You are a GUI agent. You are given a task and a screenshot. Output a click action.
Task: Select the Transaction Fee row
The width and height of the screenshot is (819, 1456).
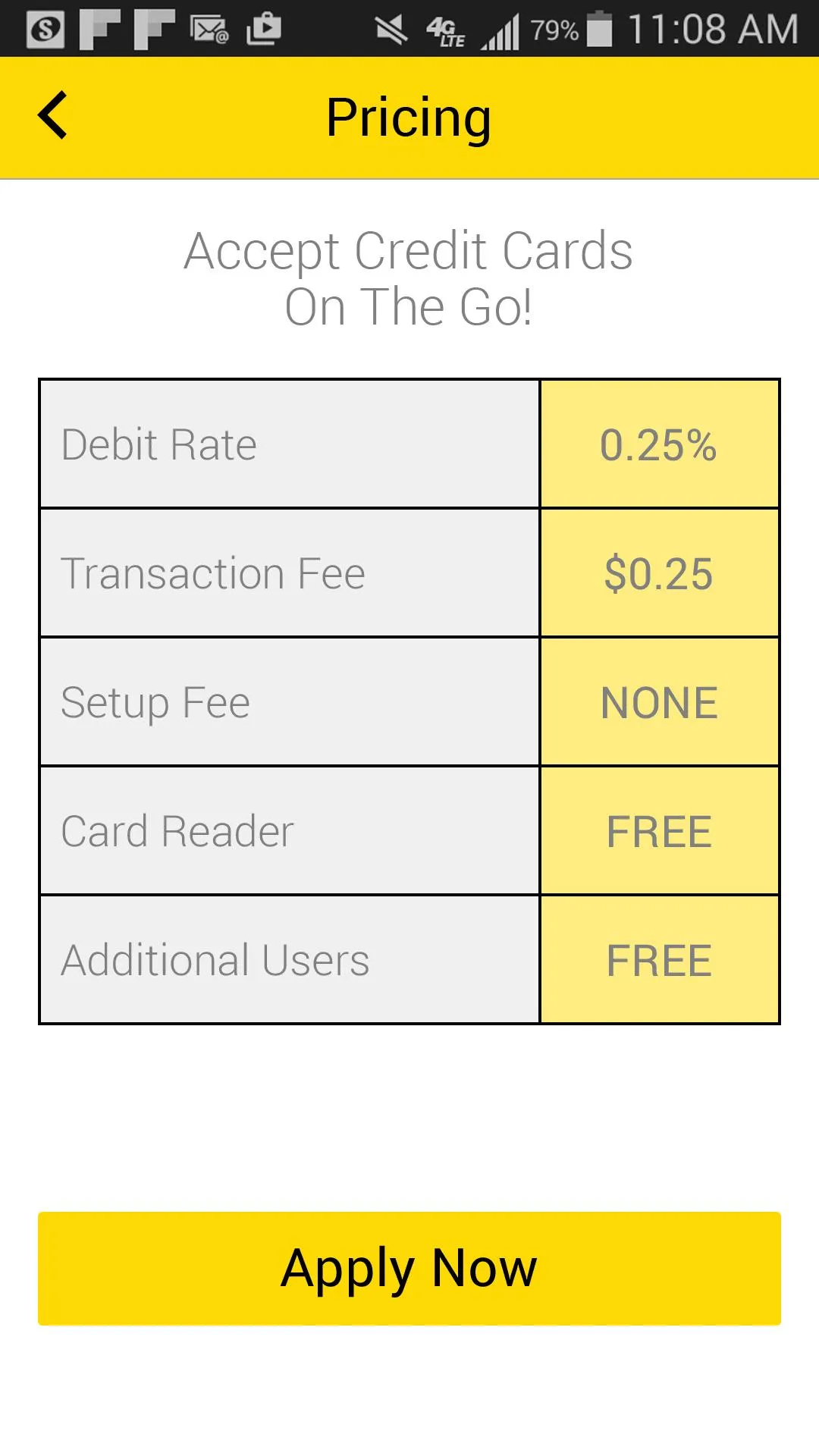[x=288, y=573]
